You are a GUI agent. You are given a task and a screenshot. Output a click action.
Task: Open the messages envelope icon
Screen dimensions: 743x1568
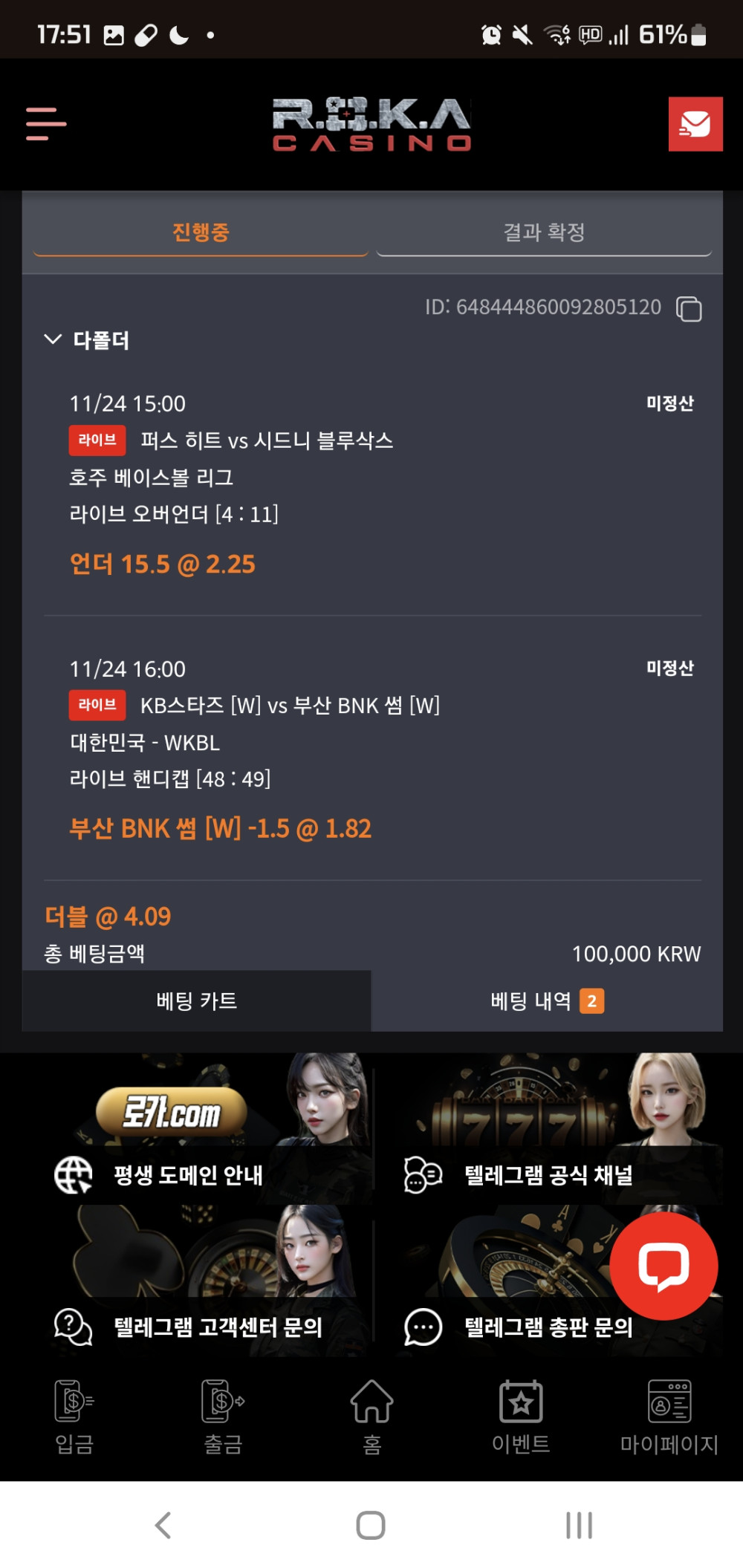coord(695,124)
